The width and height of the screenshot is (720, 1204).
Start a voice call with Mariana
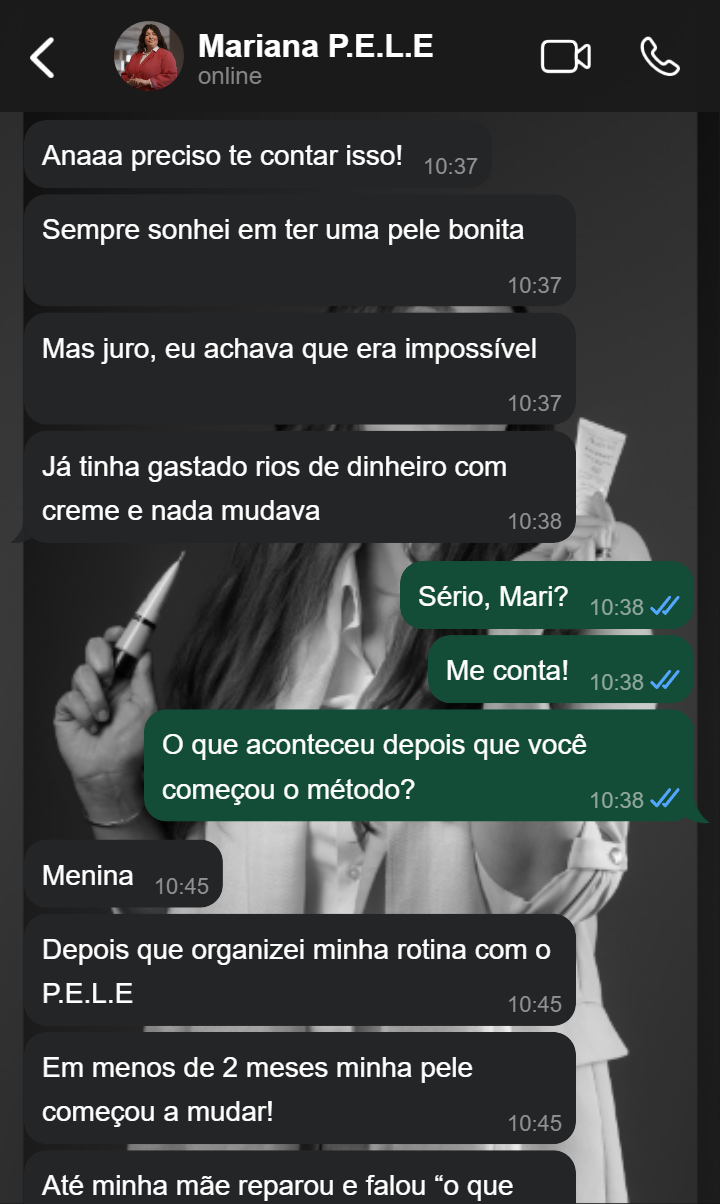[x=659, y=57]
